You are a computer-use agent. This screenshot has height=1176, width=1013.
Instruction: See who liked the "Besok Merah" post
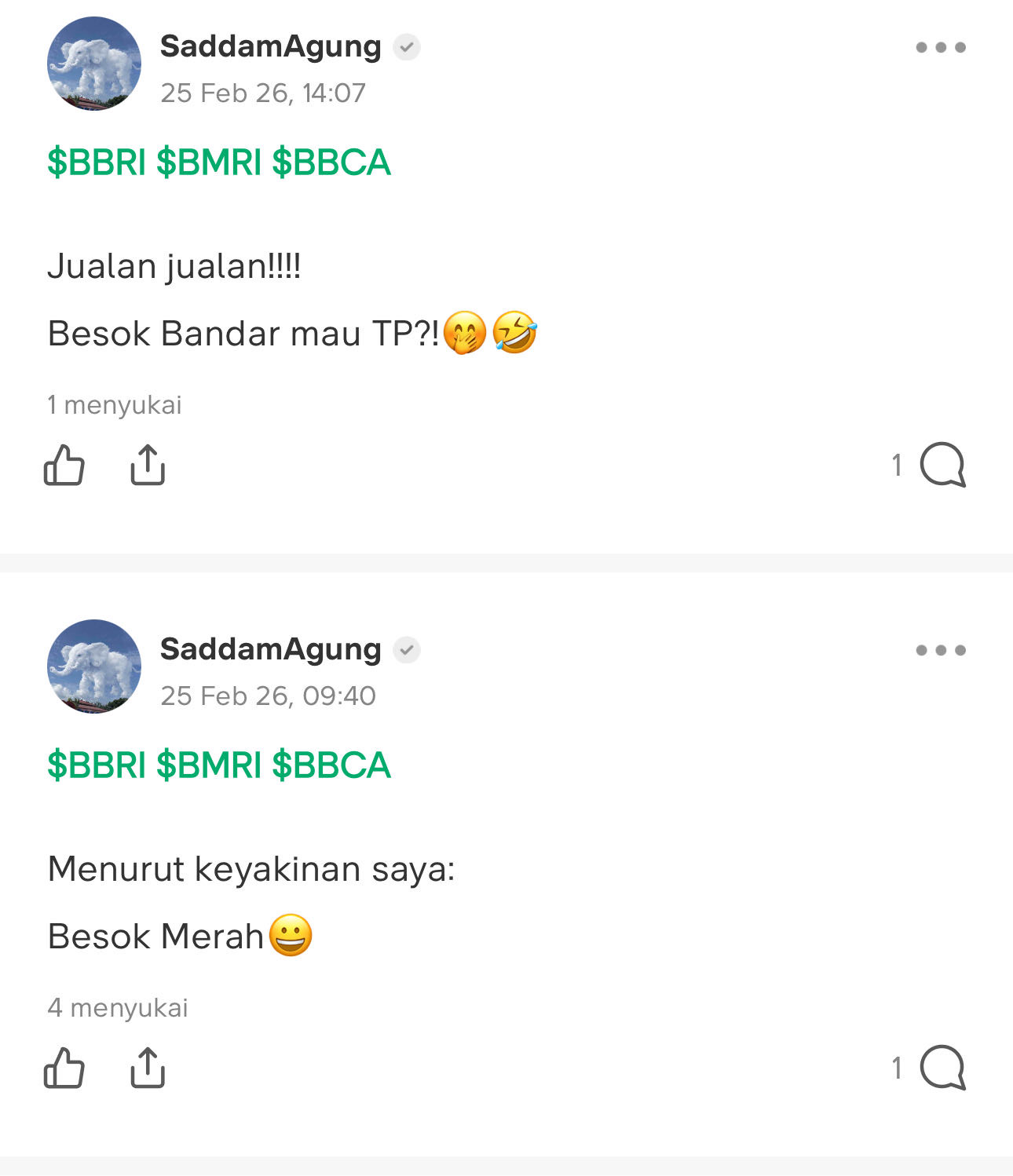118,1007
